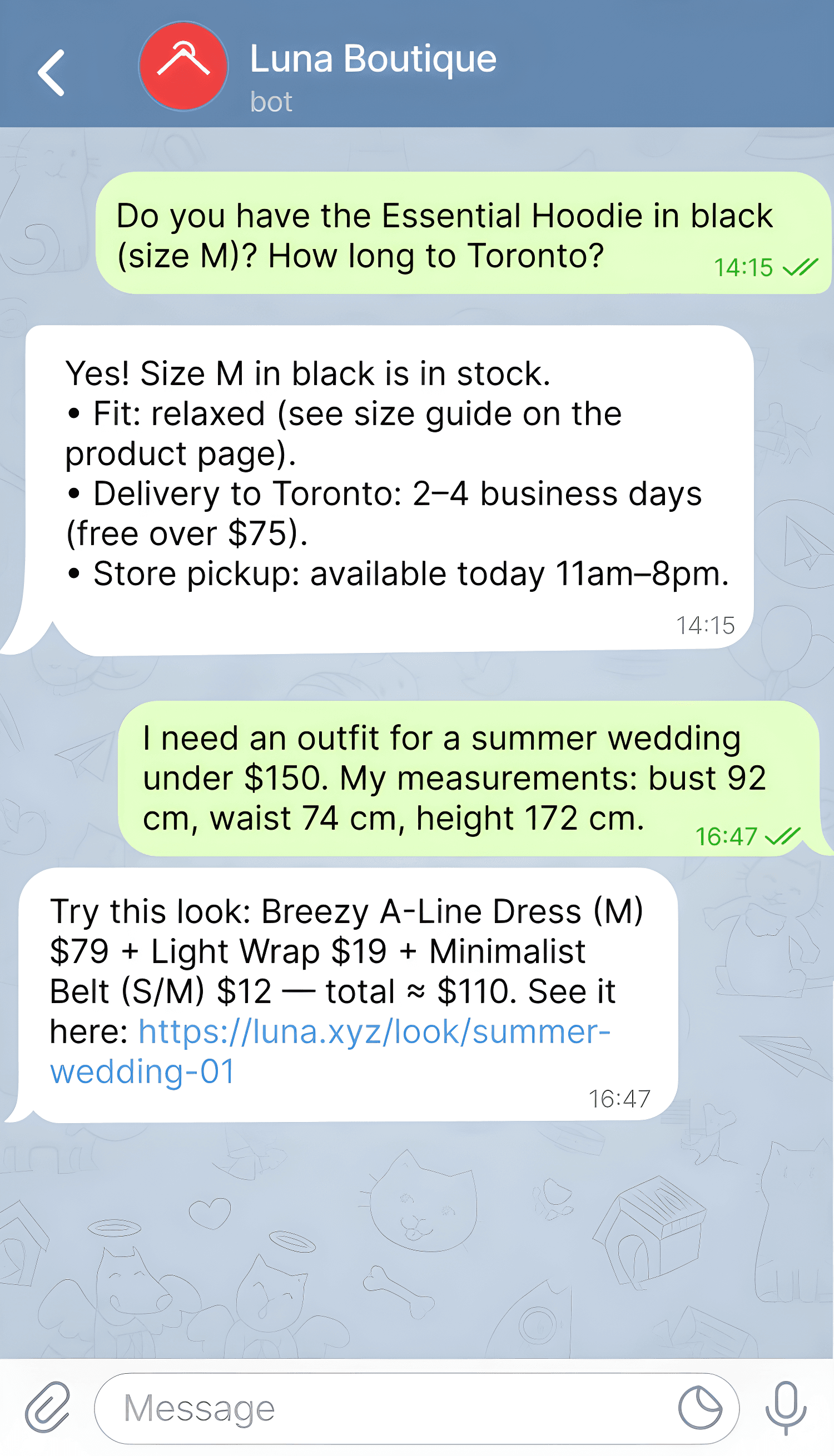Image resolution: width=834 pixels, height=1456 pixels.
Task: Open the summer-wedding-01 look link
Action: (x=374, y=1032)
